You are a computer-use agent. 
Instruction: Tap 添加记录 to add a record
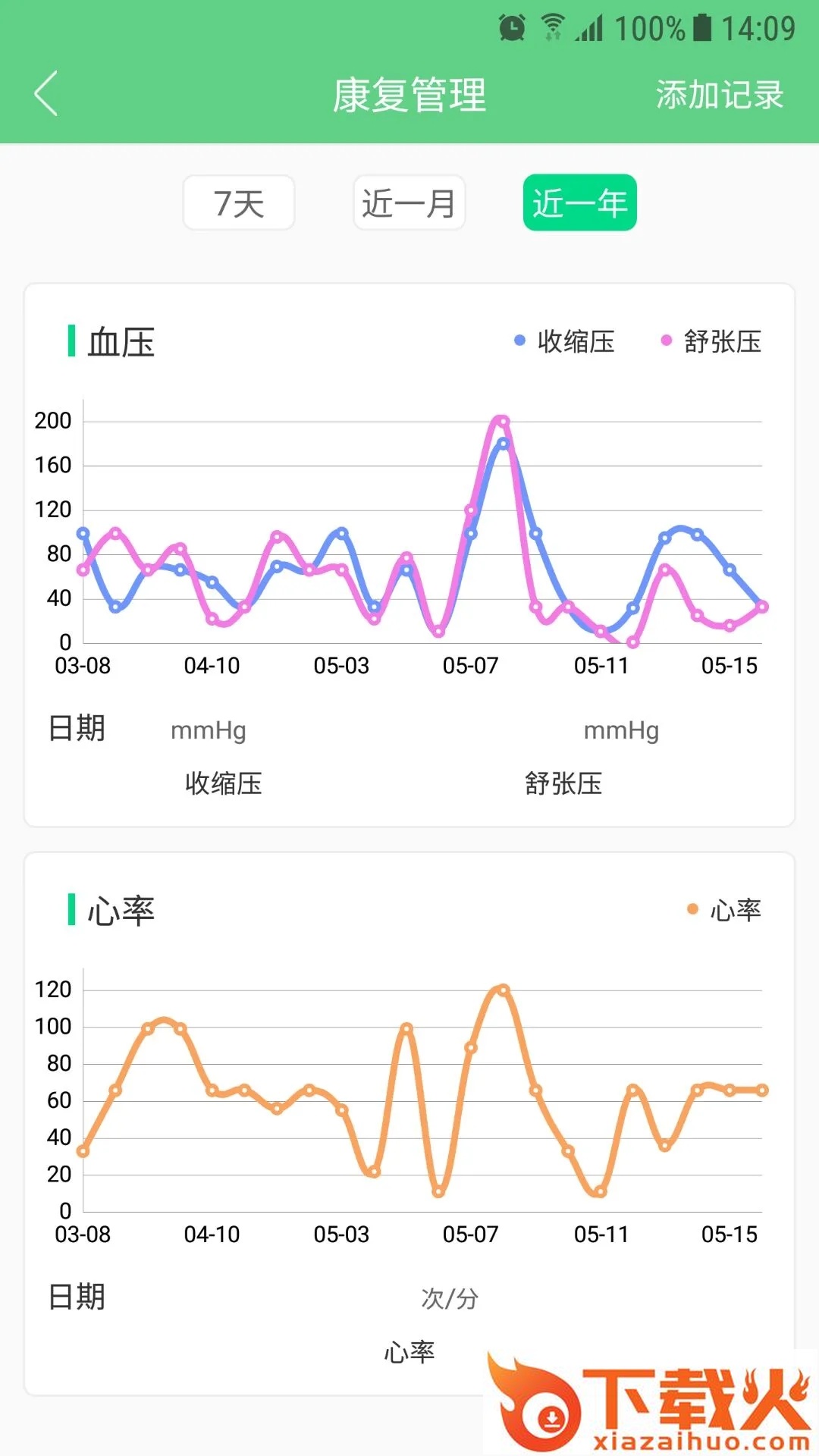click(x=719, y=95)
